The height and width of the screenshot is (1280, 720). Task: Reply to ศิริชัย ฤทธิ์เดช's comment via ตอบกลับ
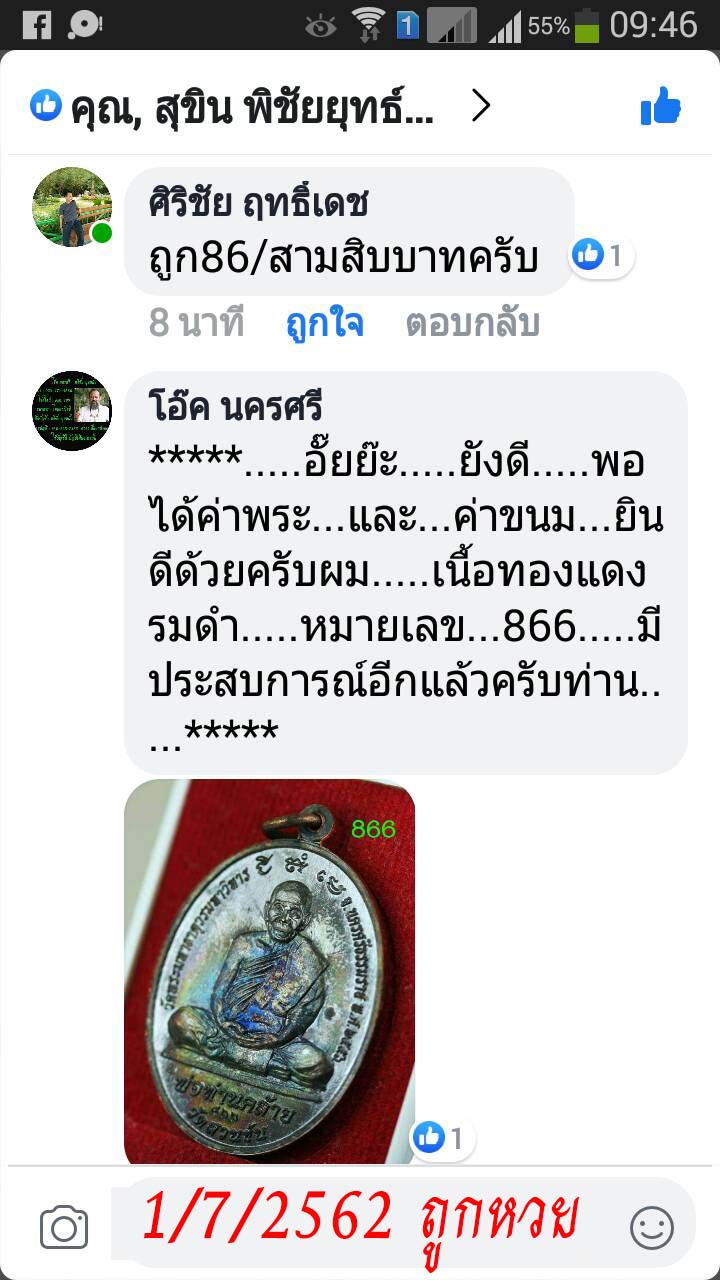pos(473,324)
